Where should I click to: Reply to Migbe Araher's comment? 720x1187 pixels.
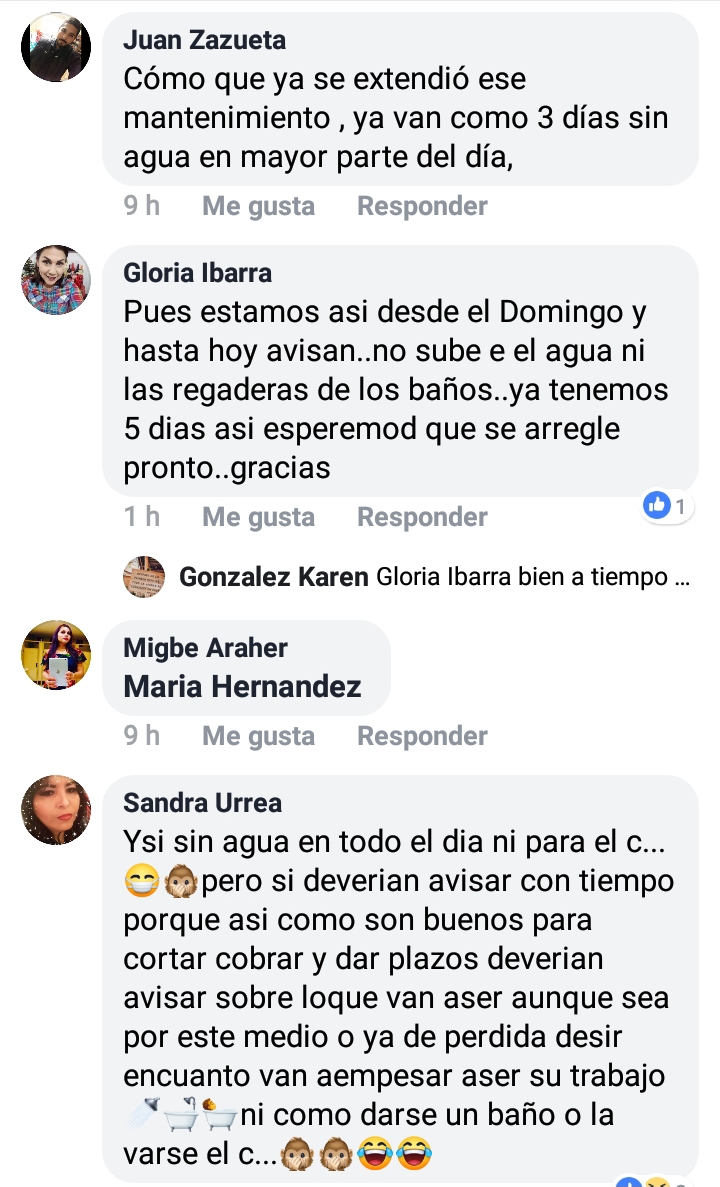422,736
